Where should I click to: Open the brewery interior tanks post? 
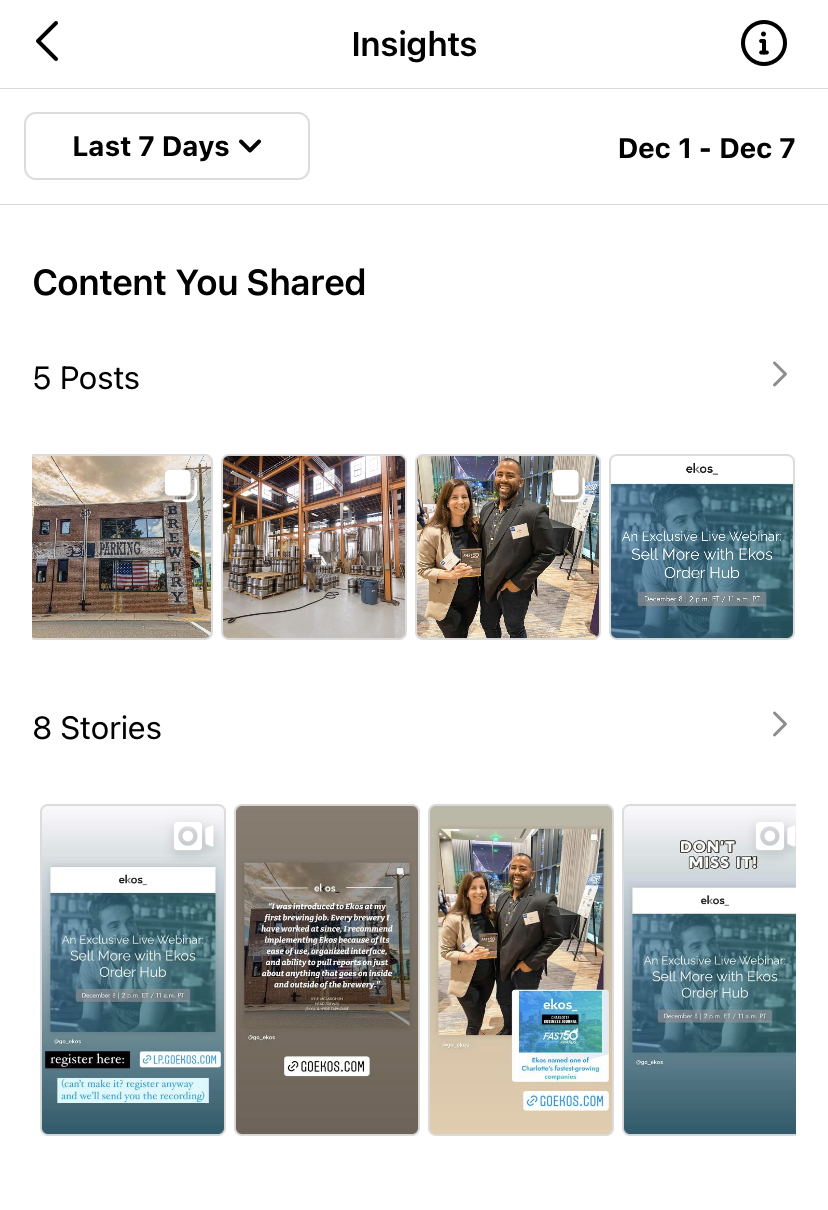click(314, 547)
